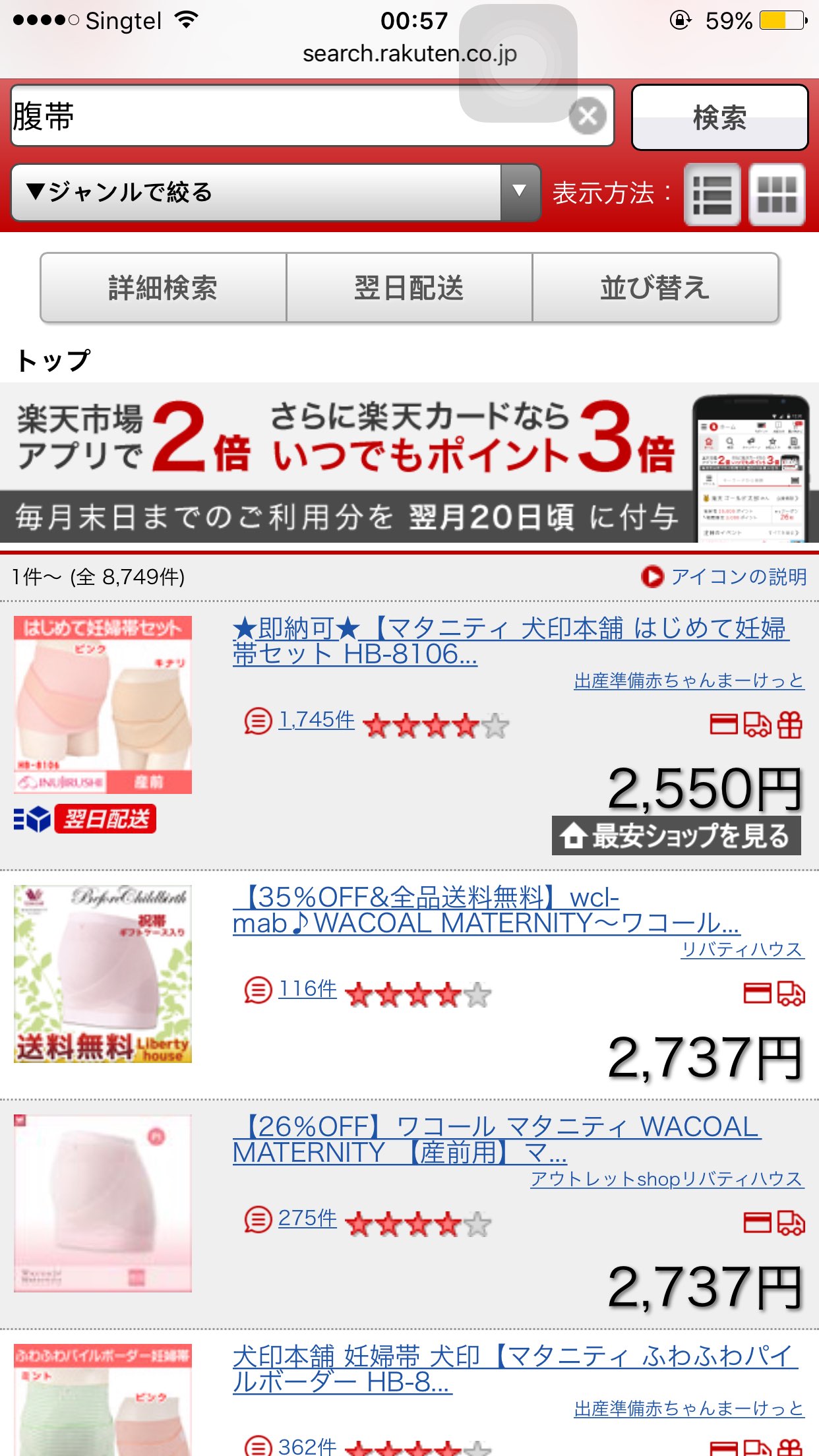View reviews link showing 1,745件
The height and width of the screenshot is (1456, 819).
(316, 720)
